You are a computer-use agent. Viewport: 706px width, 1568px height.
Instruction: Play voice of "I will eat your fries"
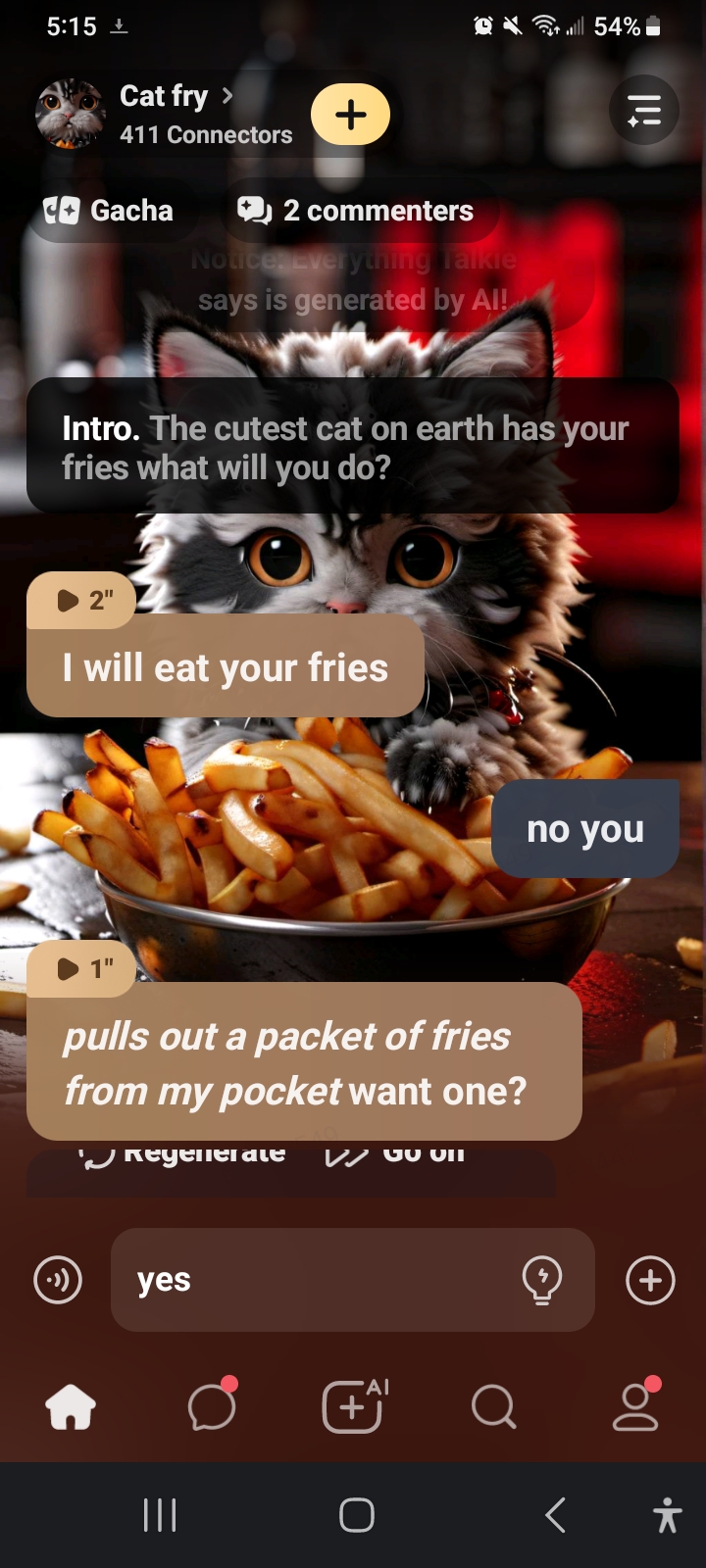pyautogui.click(x=83, y=600)
